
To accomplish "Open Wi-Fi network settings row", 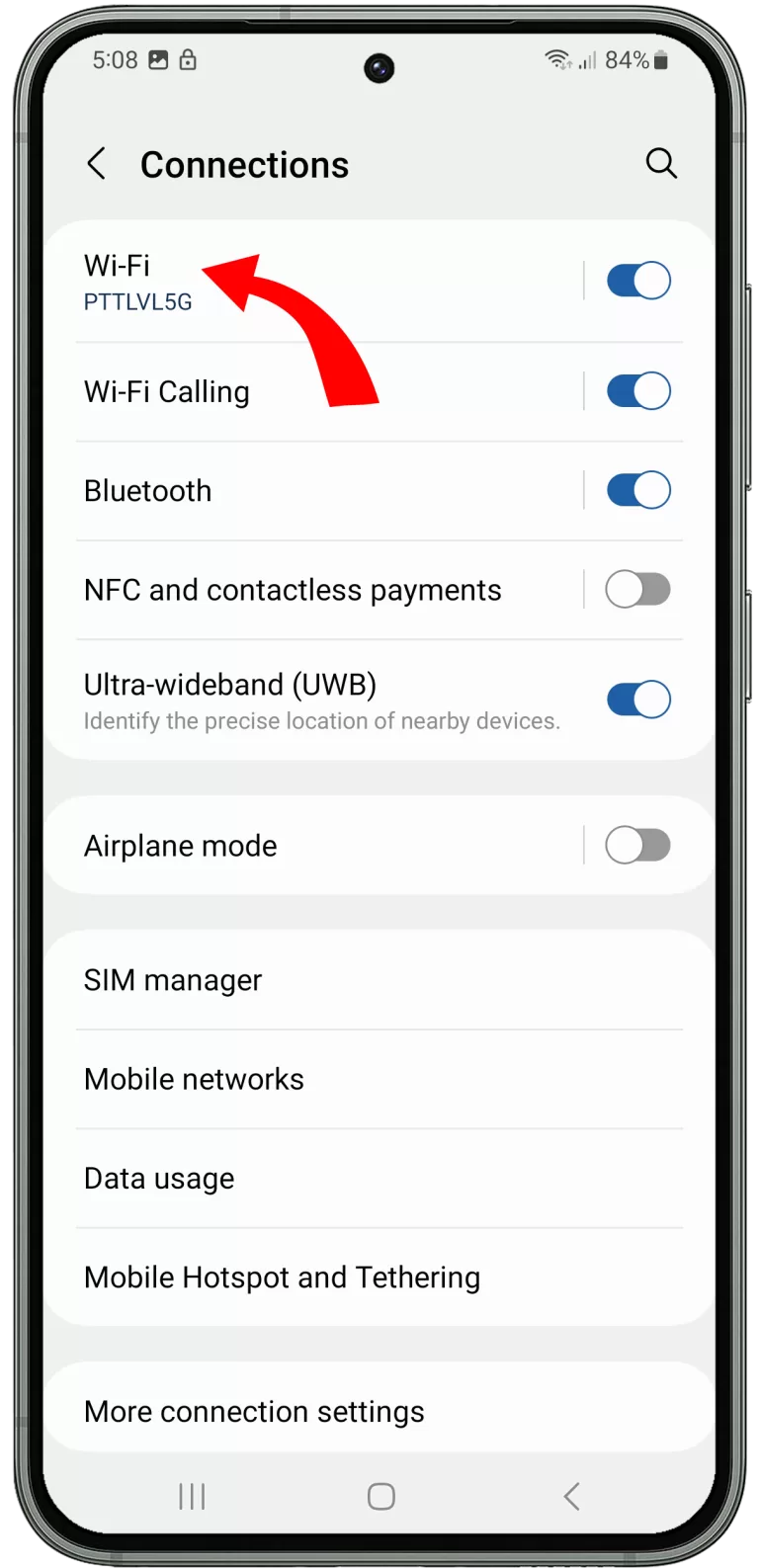I will [x=312, y=282].
